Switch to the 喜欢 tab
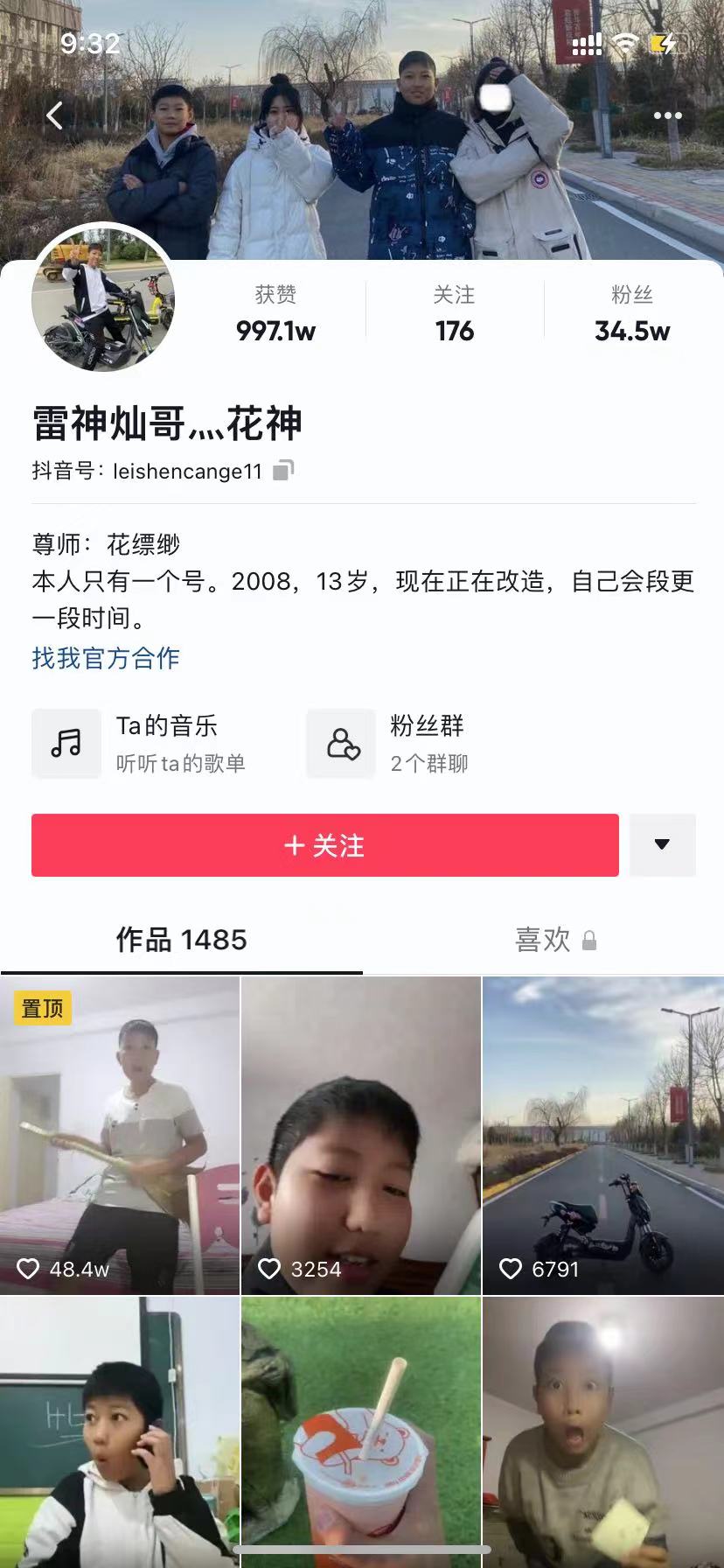 click(554, 941)
